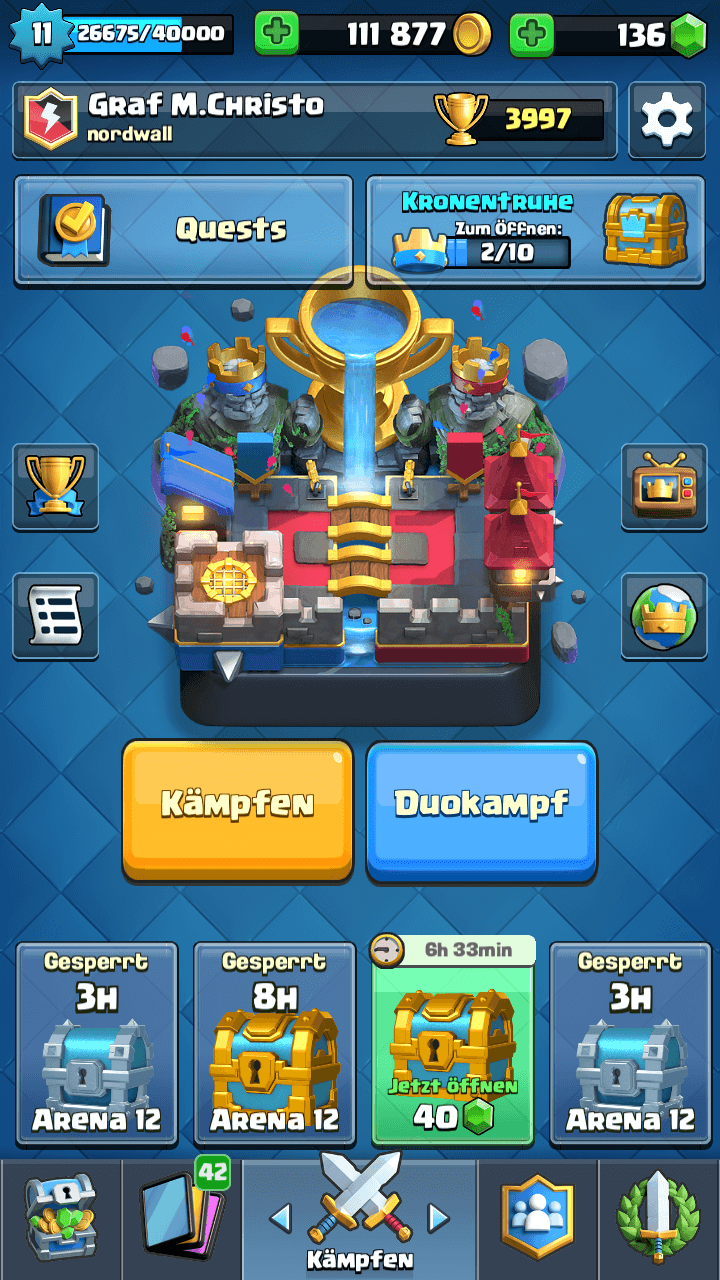Open the Kronentruhe crown chest
The height and width of the screenshot is (1280, 720).
pyautogui.click(x=533, y=232)
